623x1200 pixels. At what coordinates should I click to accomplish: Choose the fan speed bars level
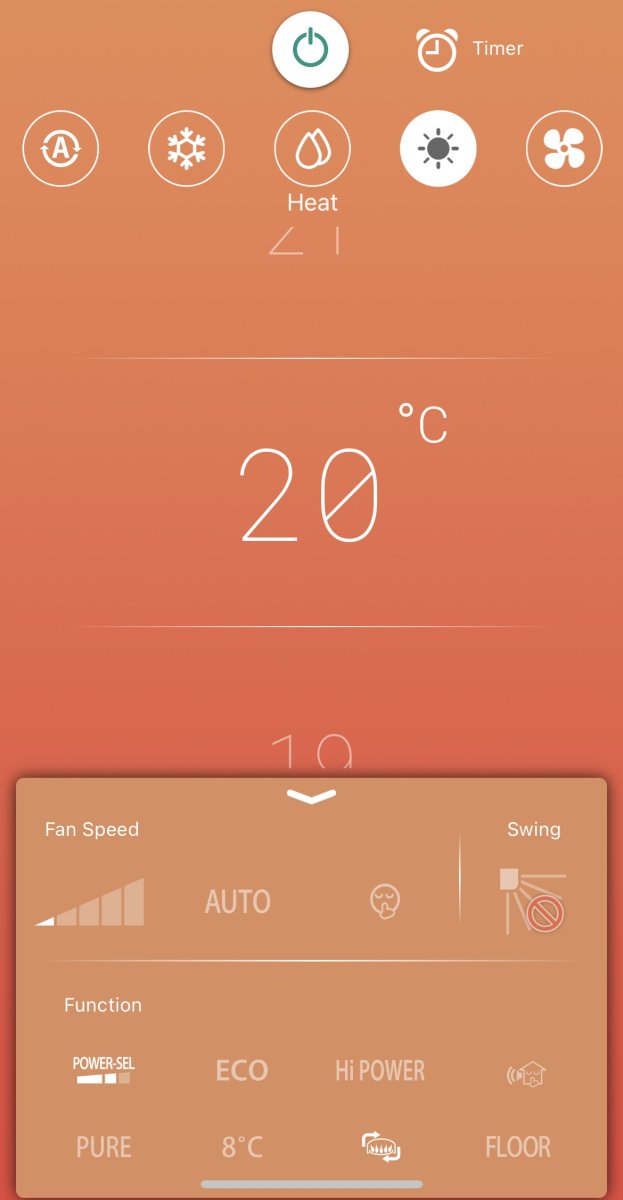pos(90,902)
